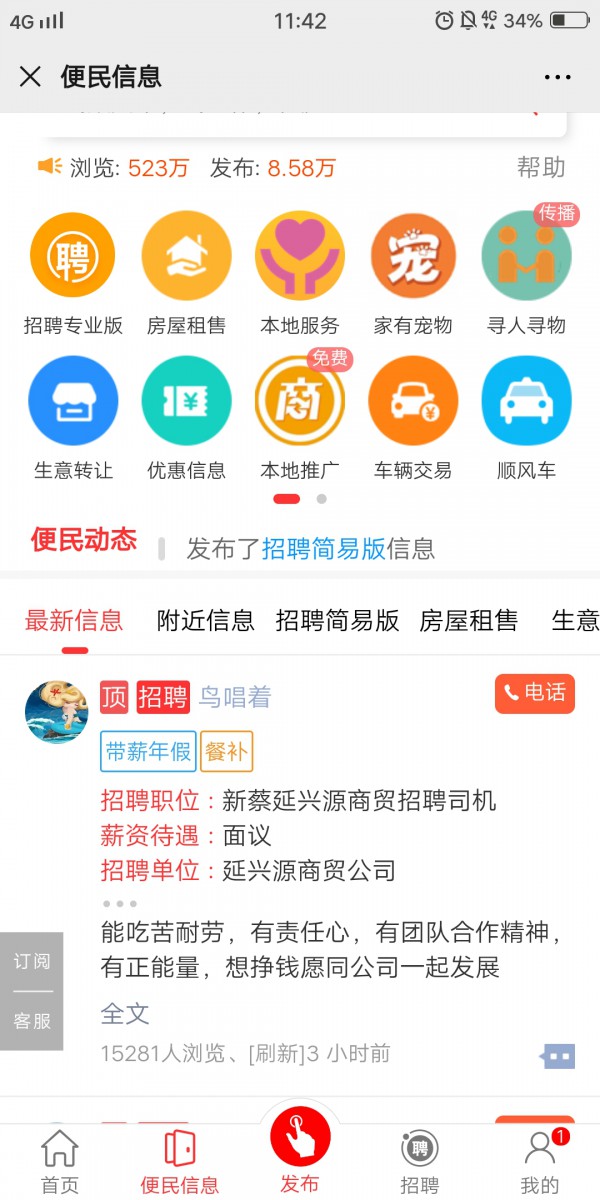
Task: Open 房屋租售 category icon
Action: click(x=186, y=258)
